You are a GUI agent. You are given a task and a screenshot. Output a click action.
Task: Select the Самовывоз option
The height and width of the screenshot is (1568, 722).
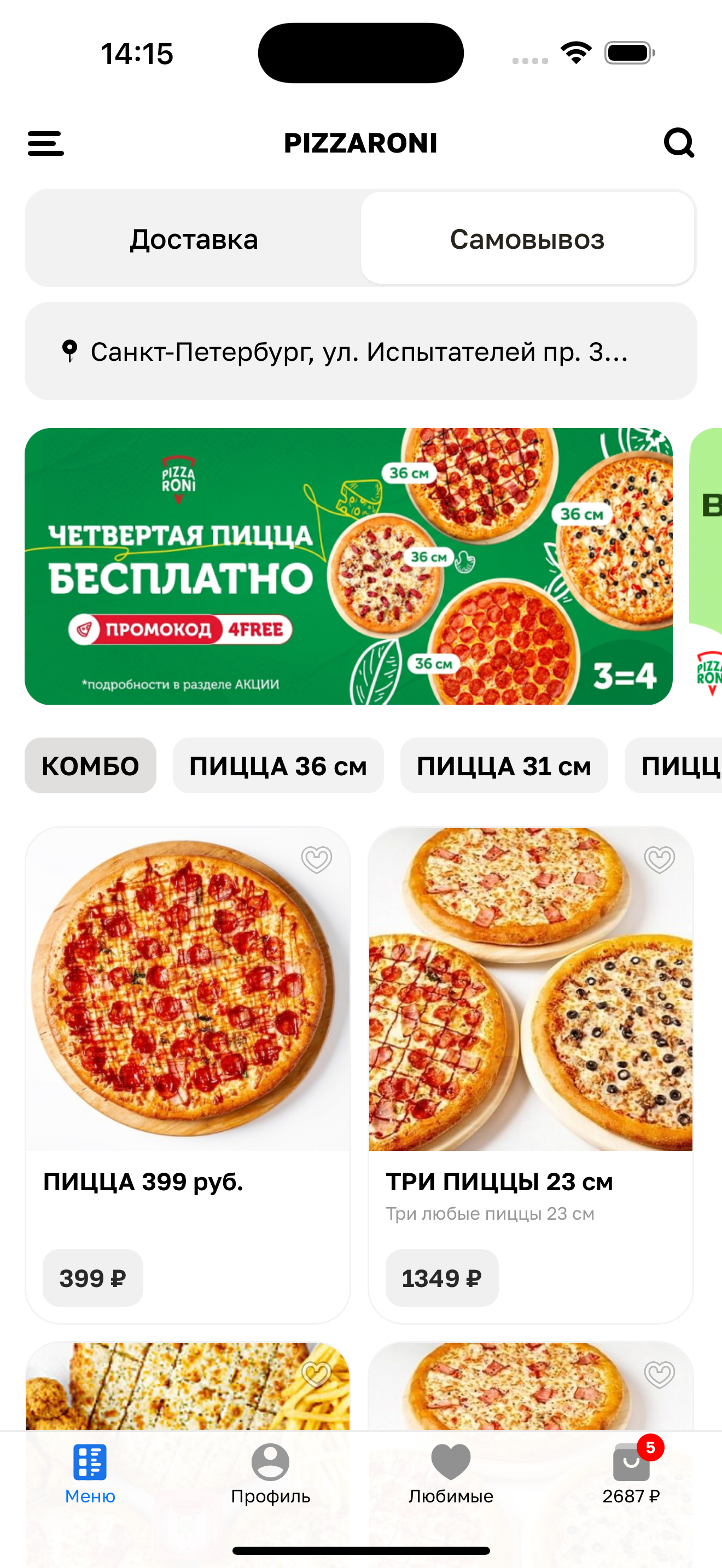click(527, 238)
